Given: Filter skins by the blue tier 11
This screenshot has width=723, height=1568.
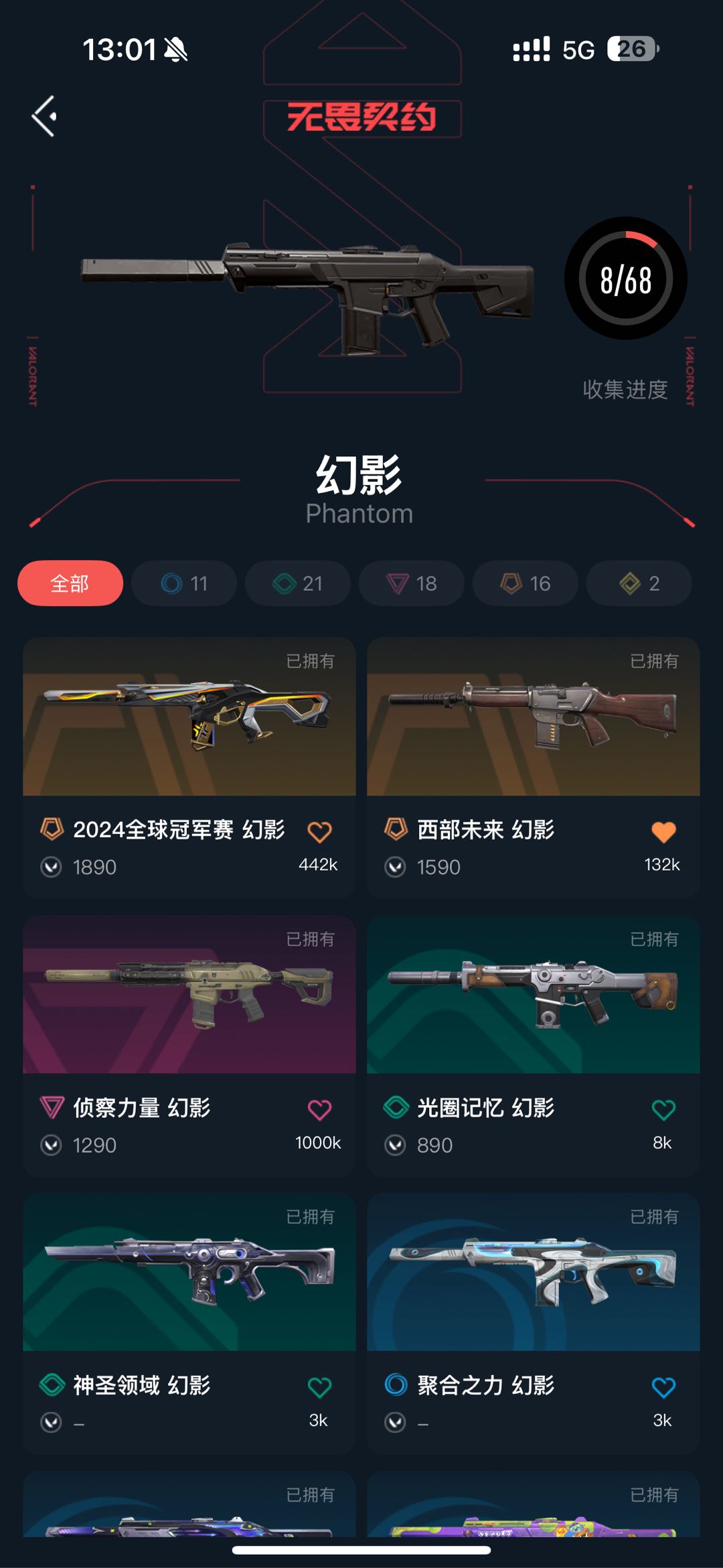Looking at the screenshot, I should [184, 583].
